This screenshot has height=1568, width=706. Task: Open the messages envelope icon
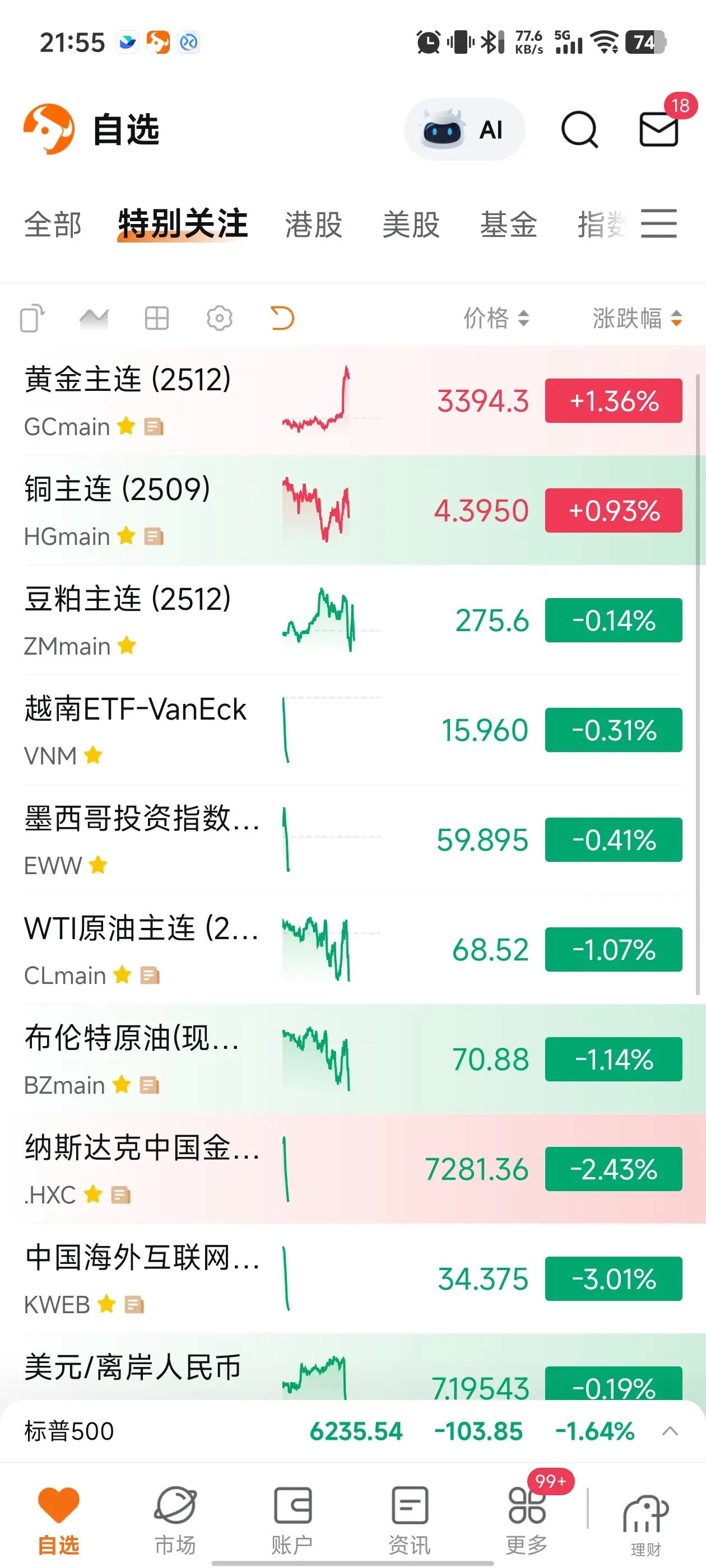[658, 129]
